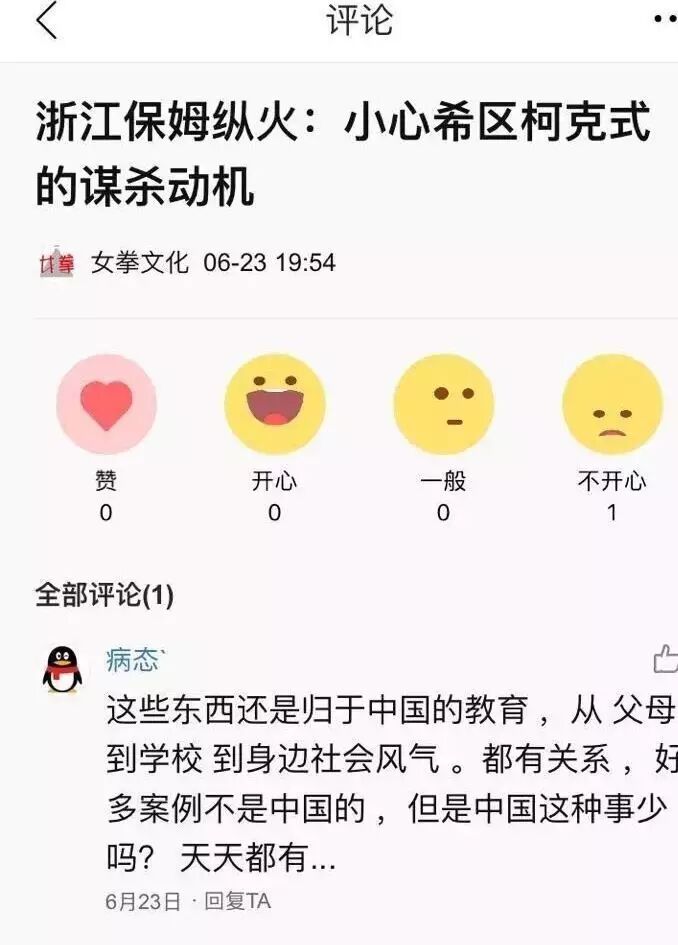The width and height of the screenshot is (678, 945).
Task: Go back from the 评论 page
Action: pos(46,21)
